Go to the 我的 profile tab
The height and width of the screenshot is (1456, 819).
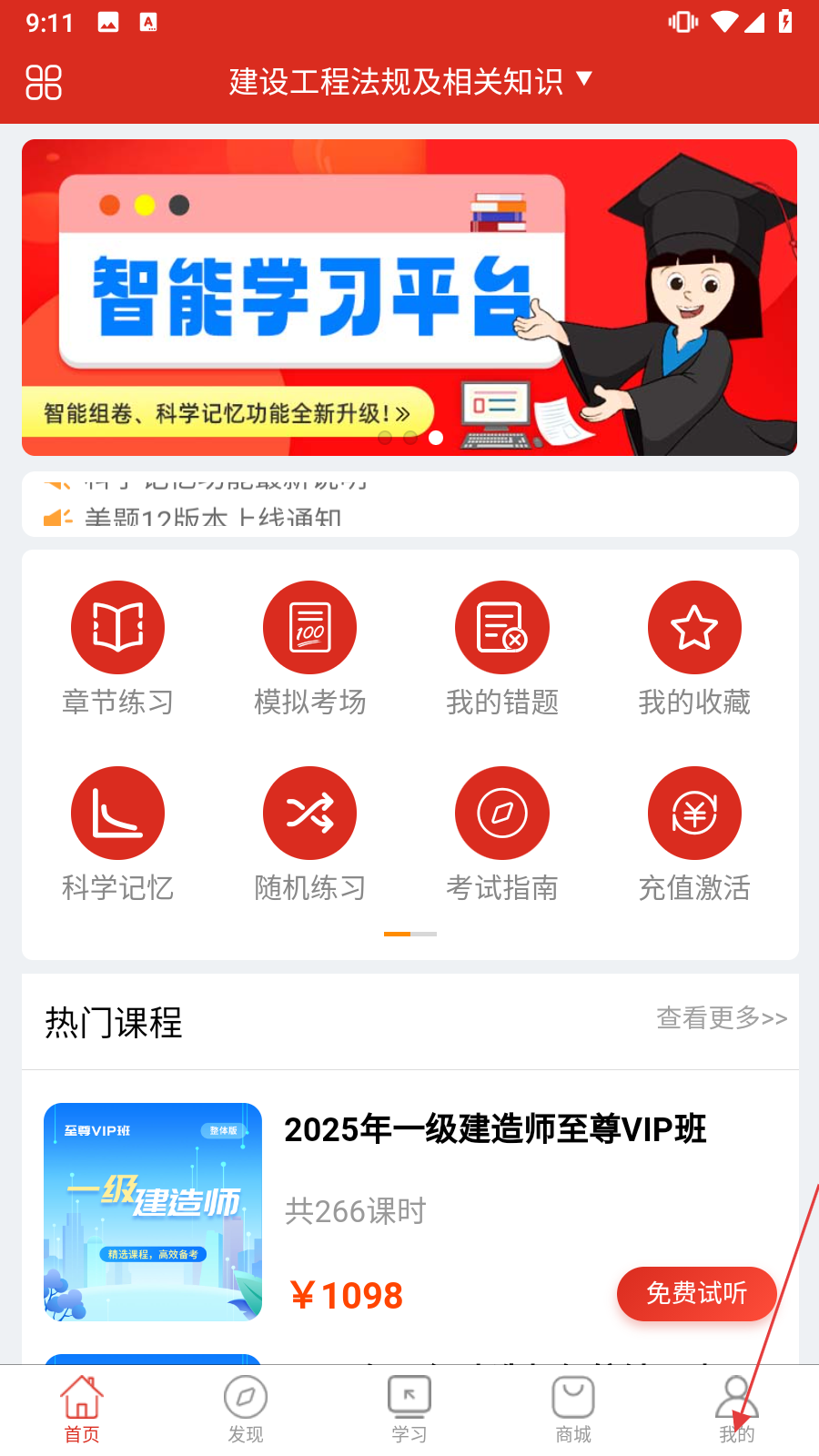736,1409
